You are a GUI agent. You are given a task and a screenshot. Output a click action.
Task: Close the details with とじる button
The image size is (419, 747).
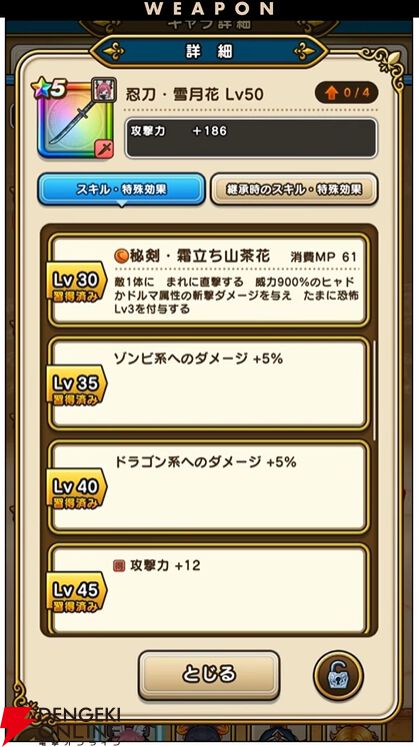(209, 675)
